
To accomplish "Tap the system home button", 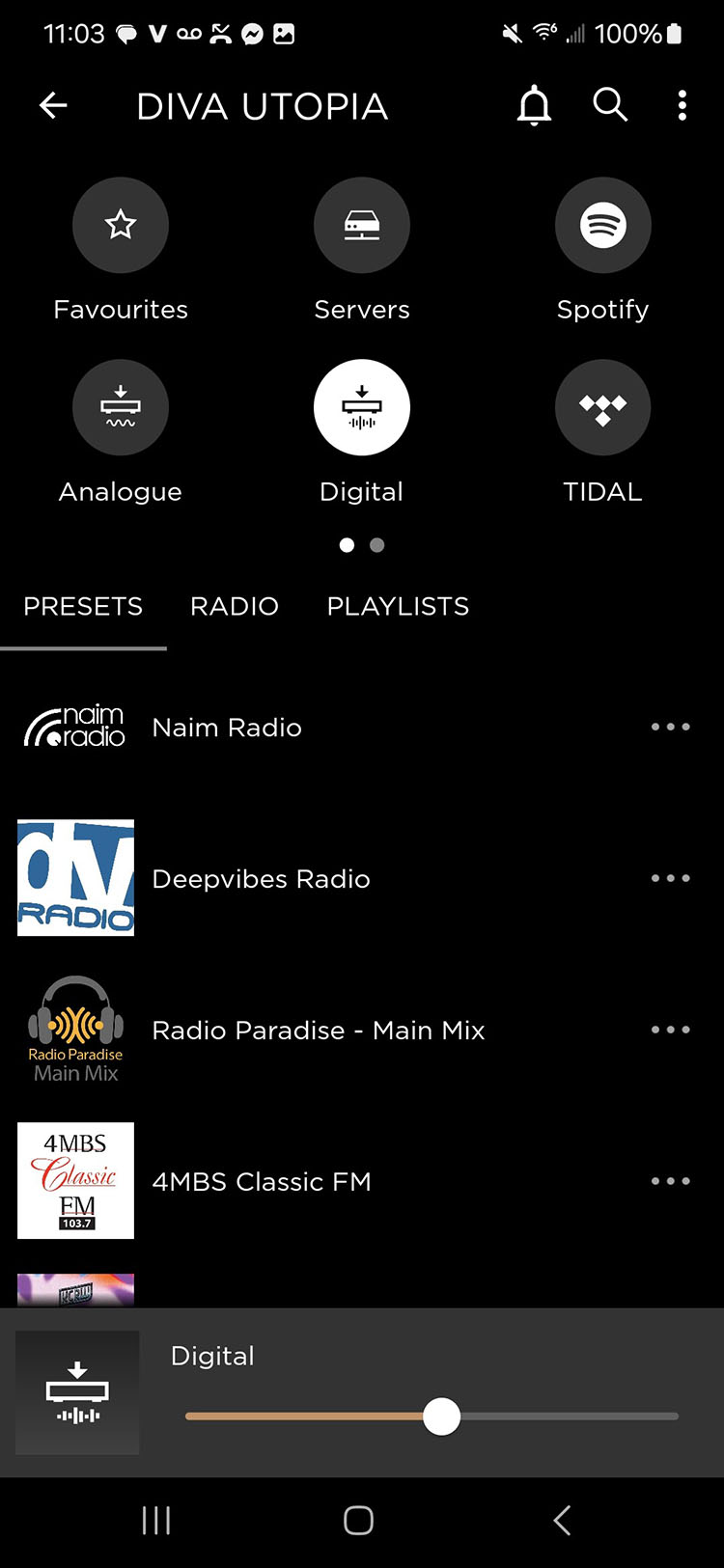I will click(x=358, y=1521).
